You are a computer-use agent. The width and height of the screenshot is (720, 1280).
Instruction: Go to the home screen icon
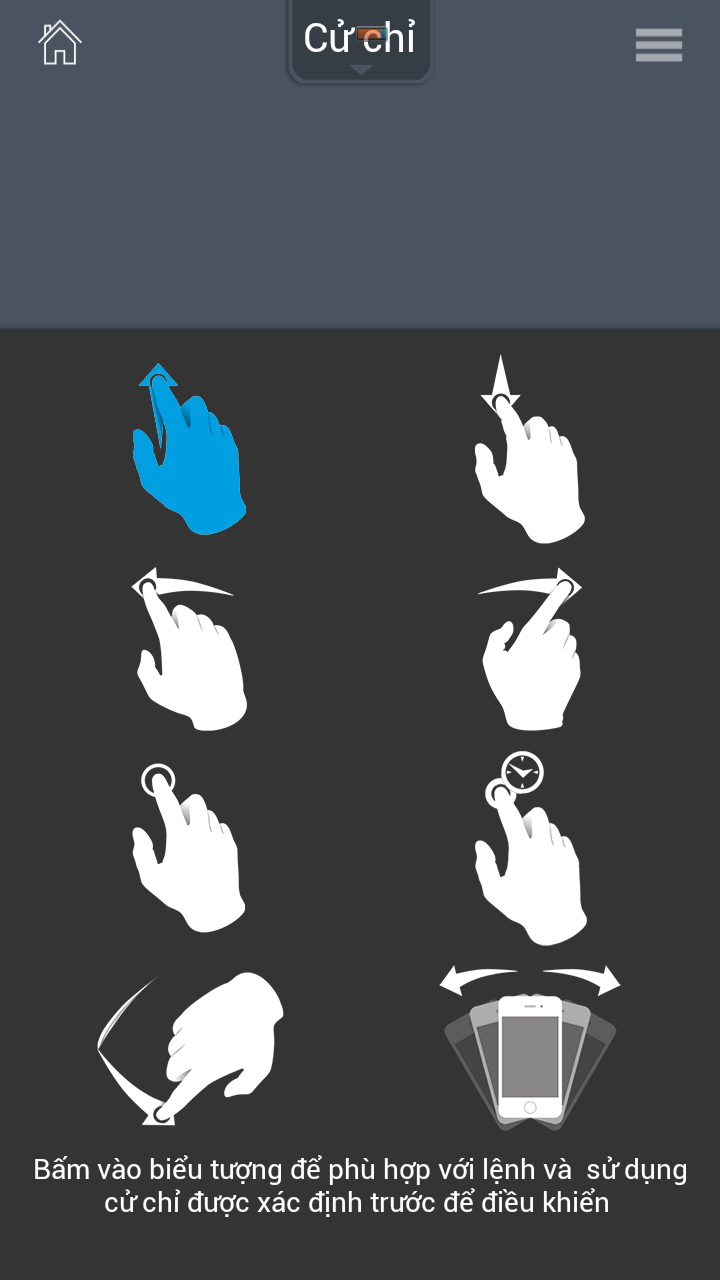click(60, 43)
